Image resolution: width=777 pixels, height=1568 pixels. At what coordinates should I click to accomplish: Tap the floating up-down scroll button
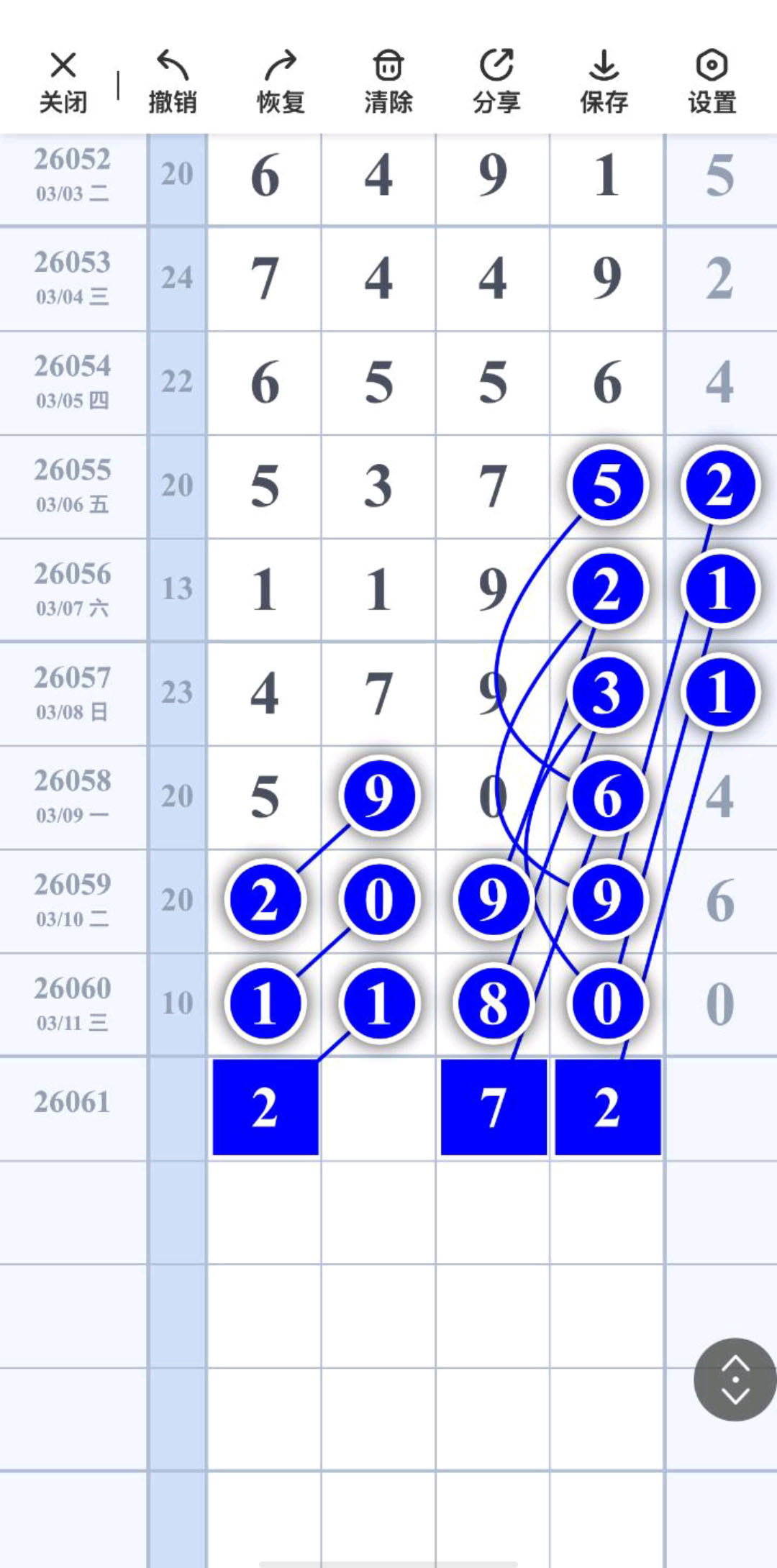click(735, 1379)
